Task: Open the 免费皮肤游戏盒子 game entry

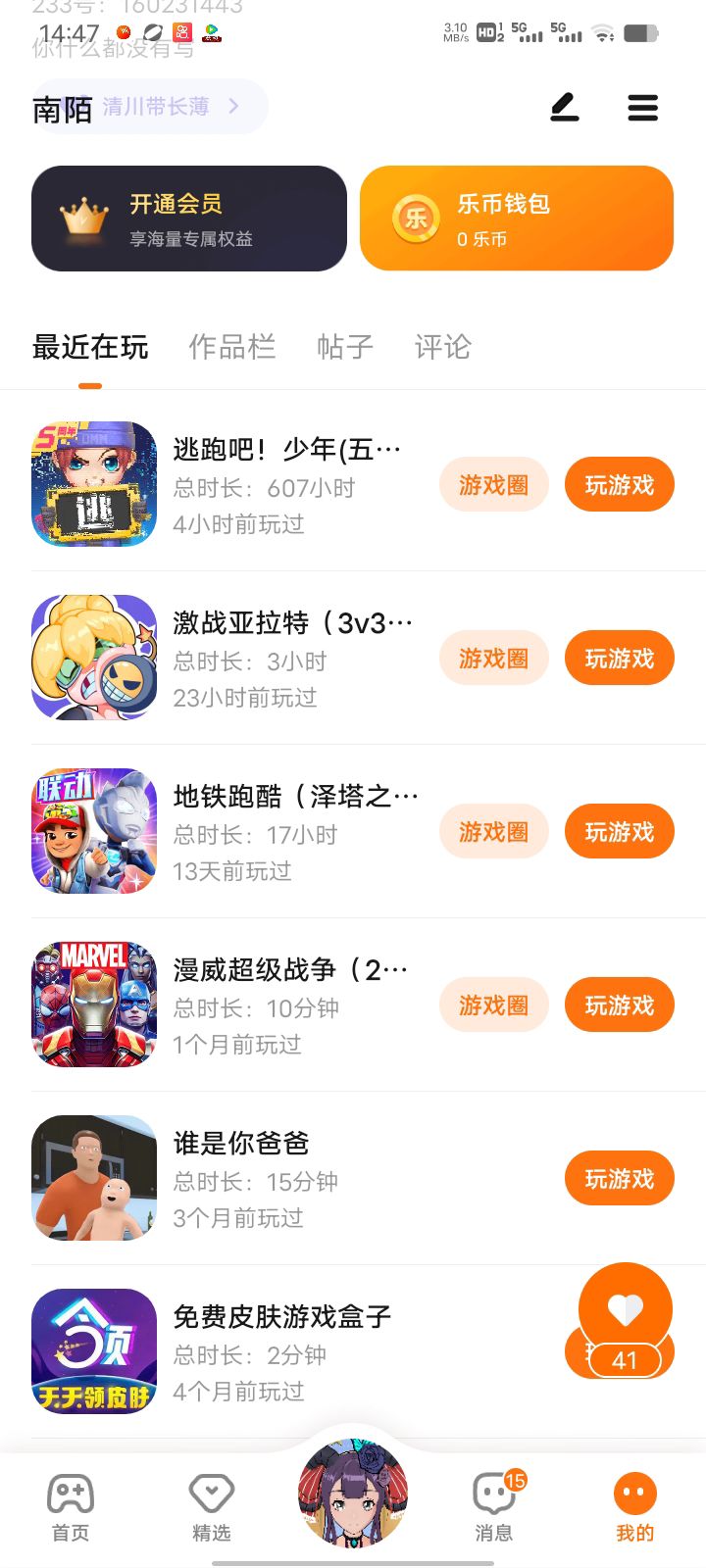Action: tap(281, 1350)
